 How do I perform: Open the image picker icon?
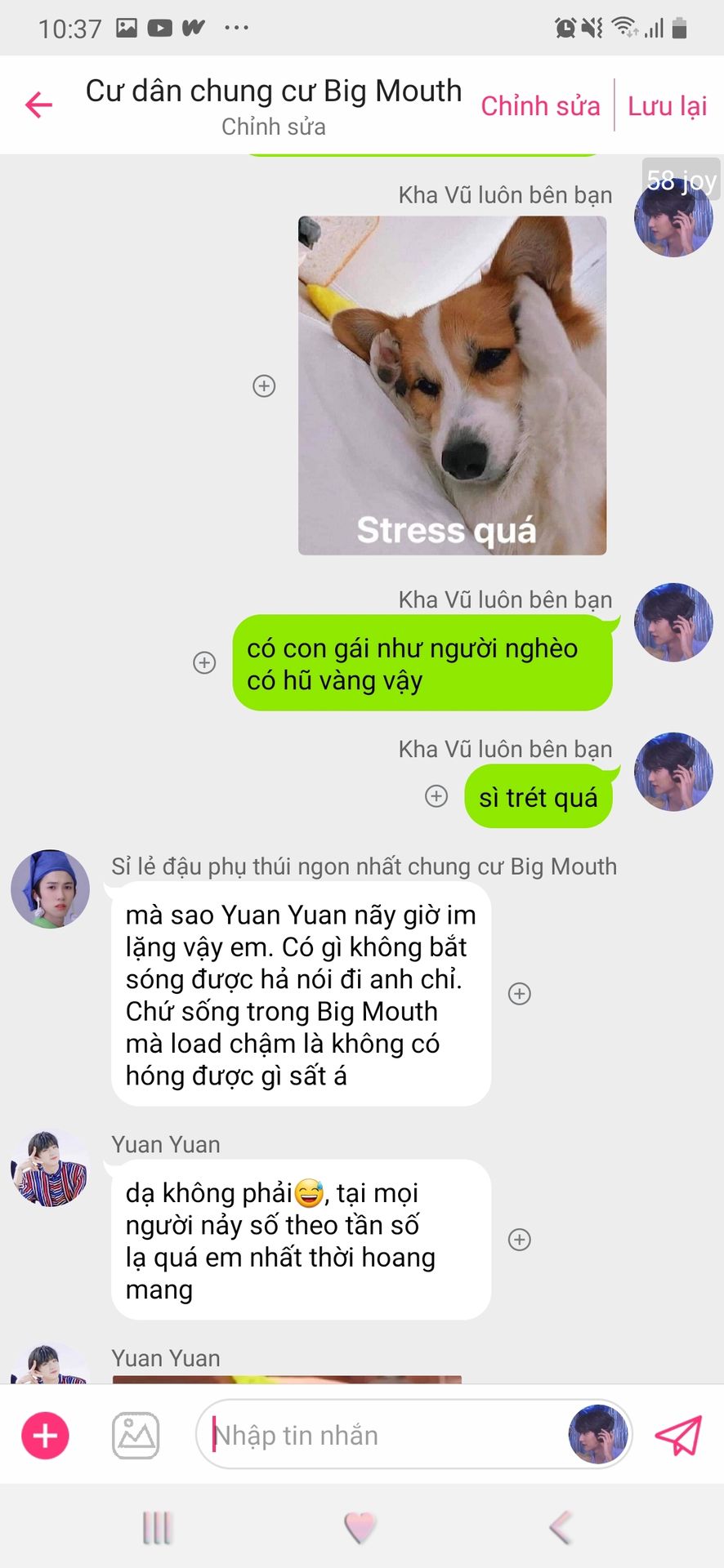pos(136,1435)
